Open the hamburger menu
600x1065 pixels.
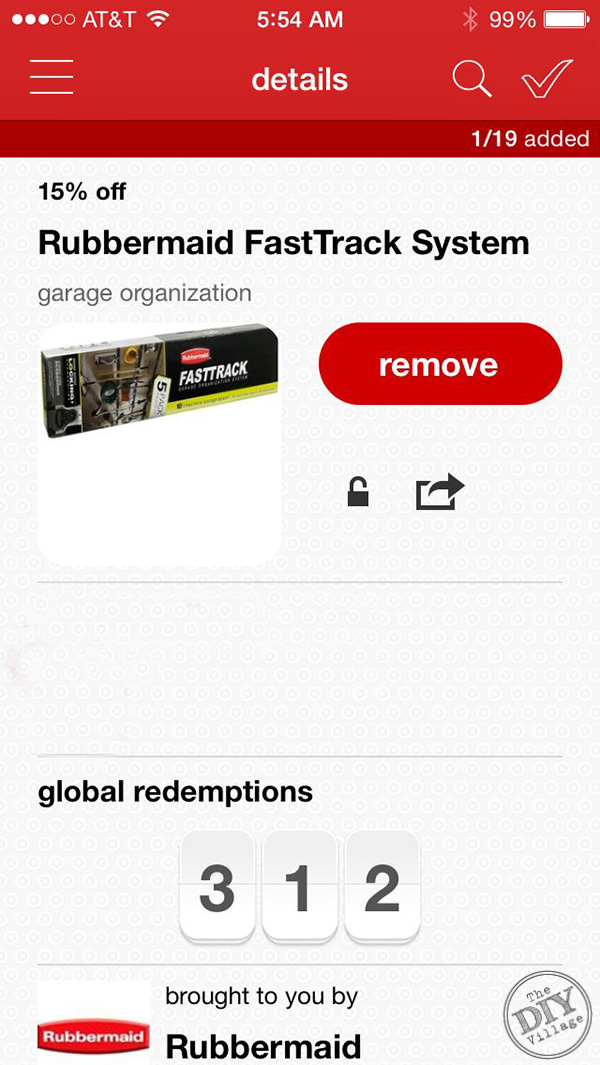tap(52, 77)
